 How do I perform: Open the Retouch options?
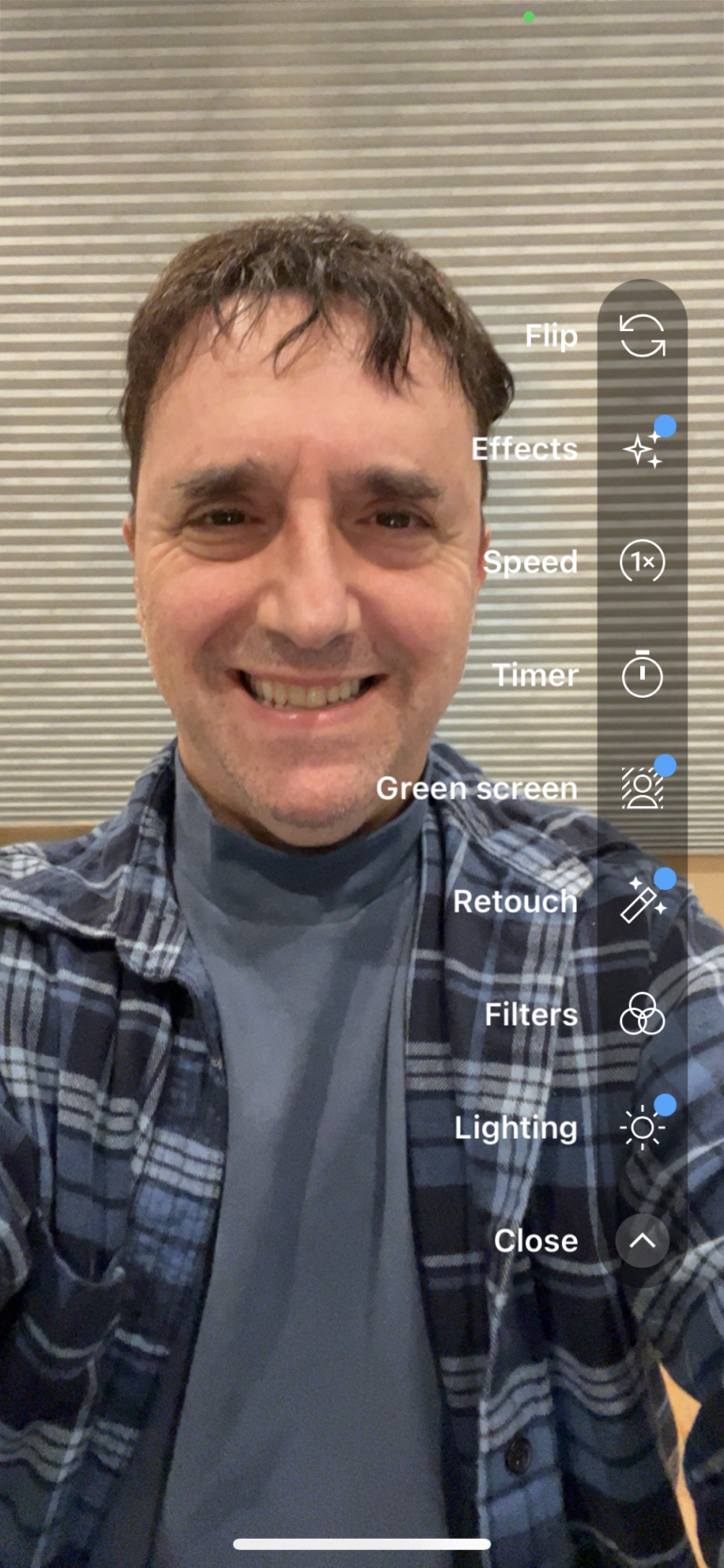(642, 901)
